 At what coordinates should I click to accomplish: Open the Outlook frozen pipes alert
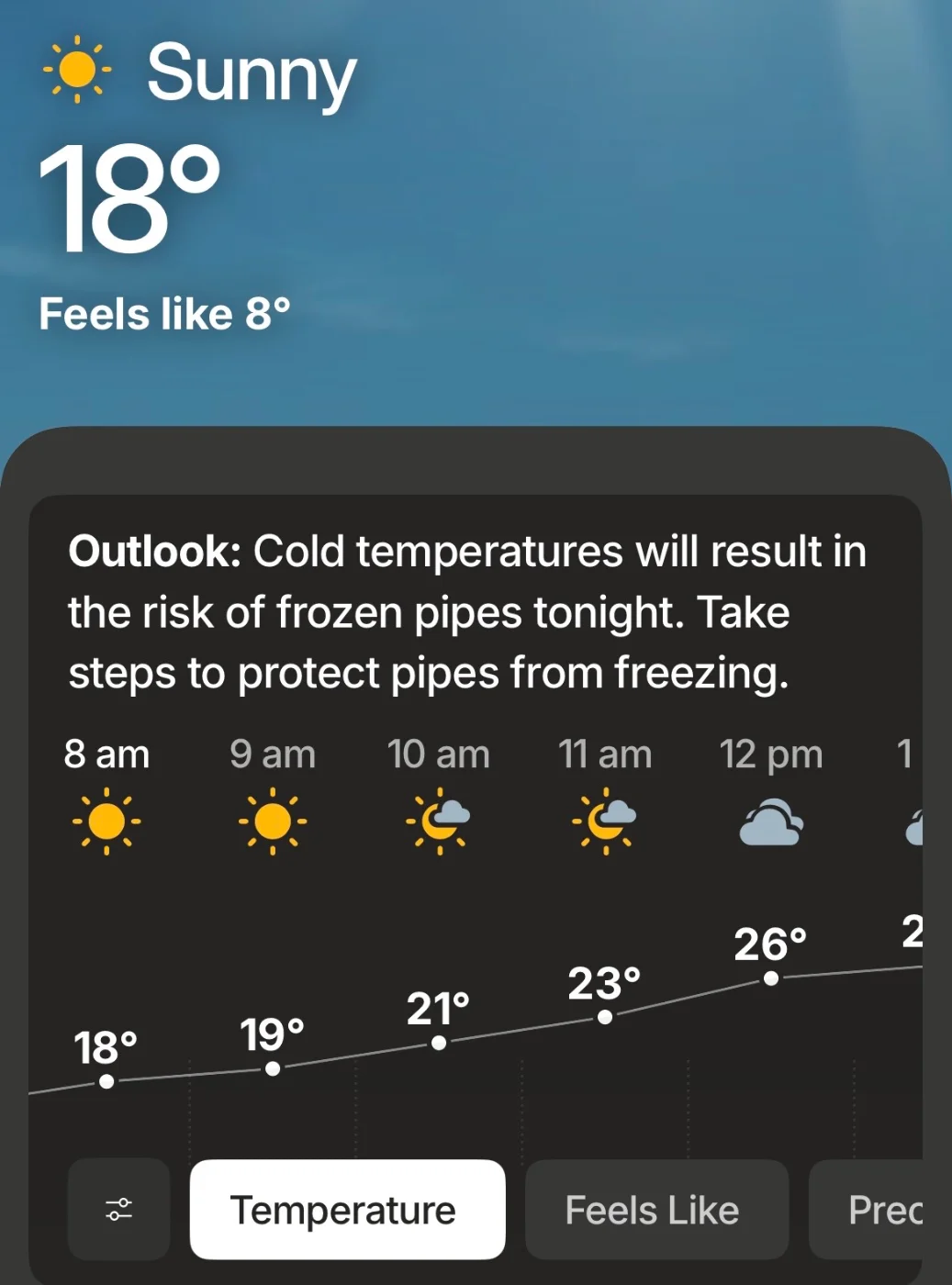(x=468, y=611)
